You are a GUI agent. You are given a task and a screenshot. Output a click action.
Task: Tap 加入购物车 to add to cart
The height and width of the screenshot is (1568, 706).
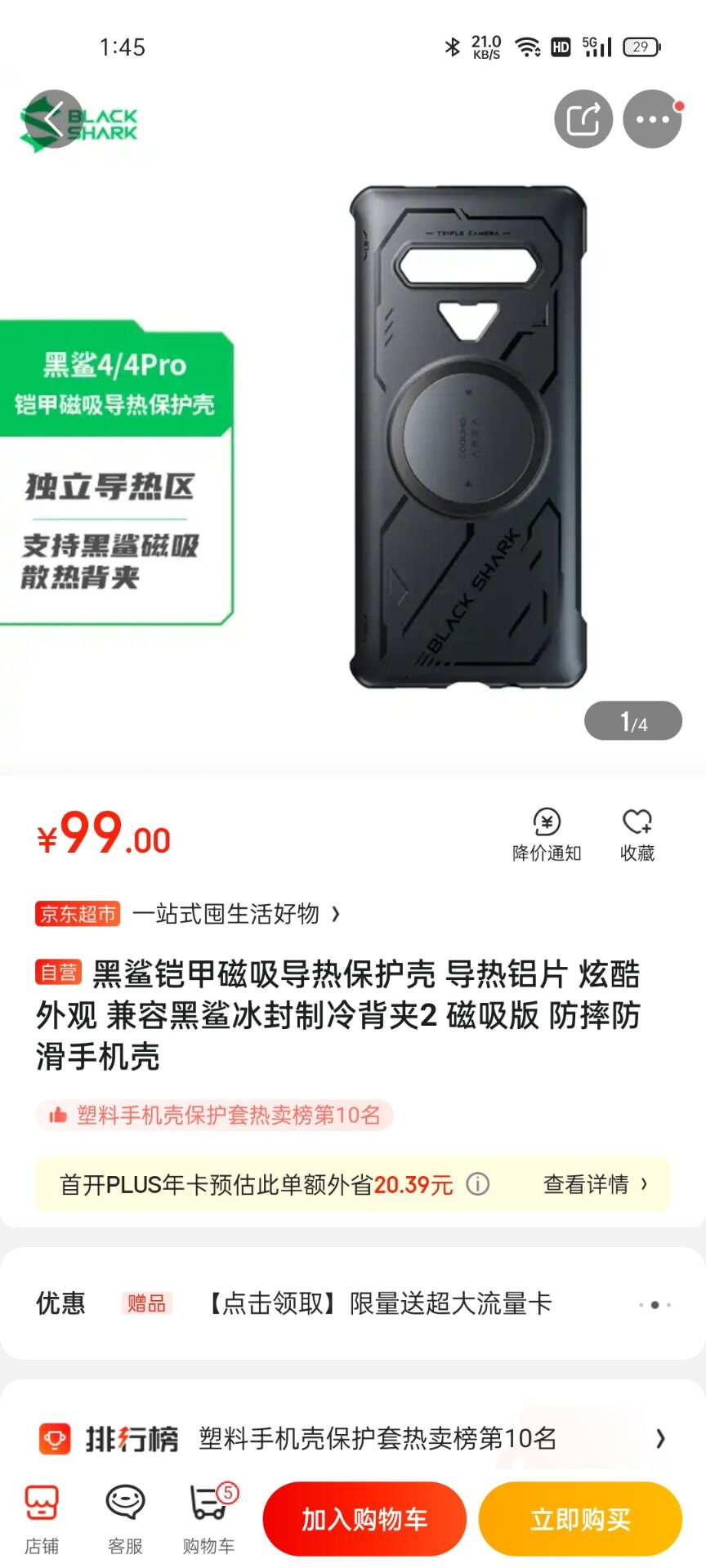(364, 1519)
